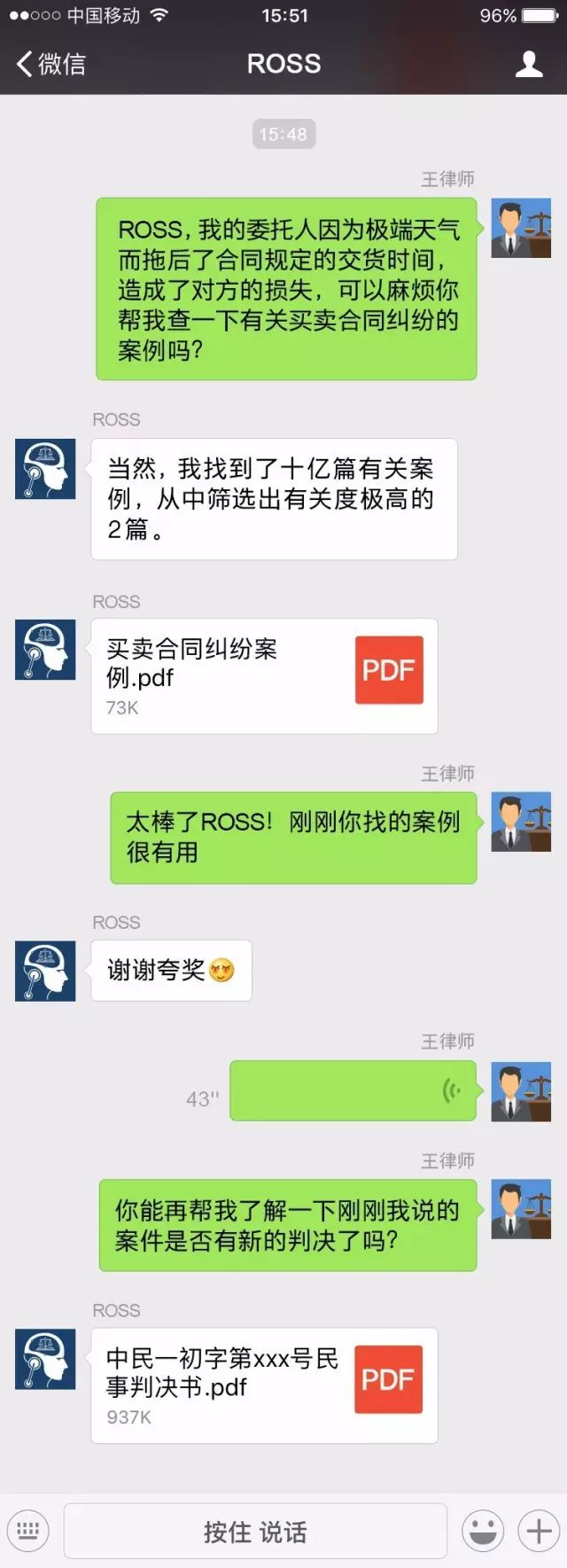The height and width of the screenshot is (1568, 567).
Task: Switch to keyboard text input
Action: pyautogui.click(x=28, y=1531)
